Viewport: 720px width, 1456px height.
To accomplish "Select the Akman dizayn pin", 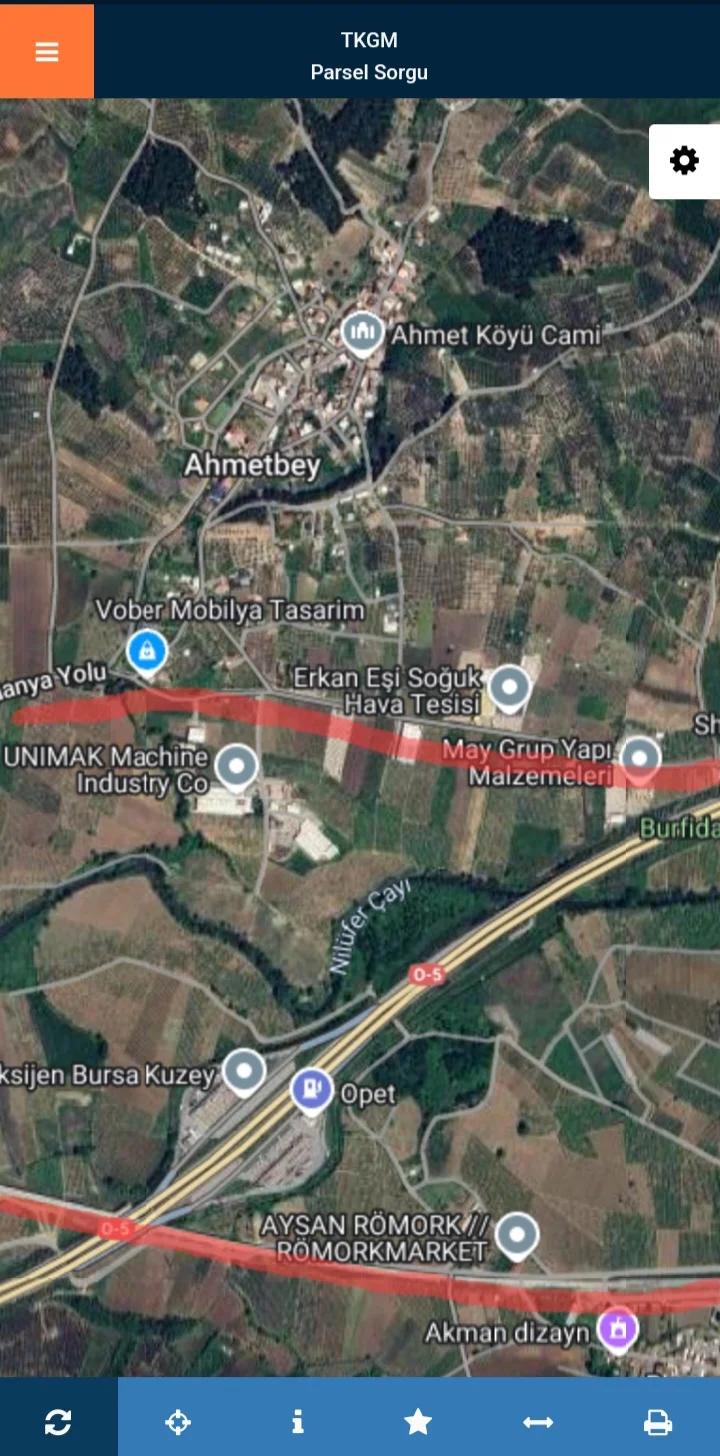I will [x=617, y=1329].
